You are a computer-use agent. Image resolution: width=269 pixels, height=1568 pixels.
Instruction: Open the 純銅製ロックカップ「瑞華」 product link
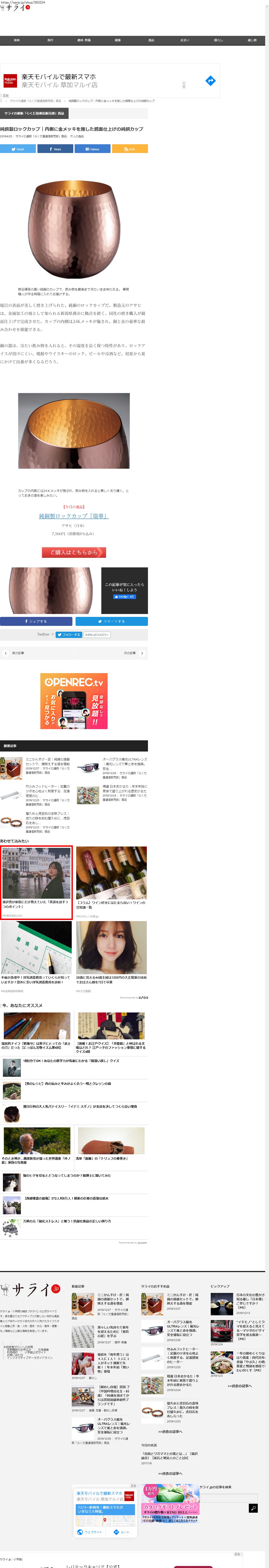click(74, 516)
